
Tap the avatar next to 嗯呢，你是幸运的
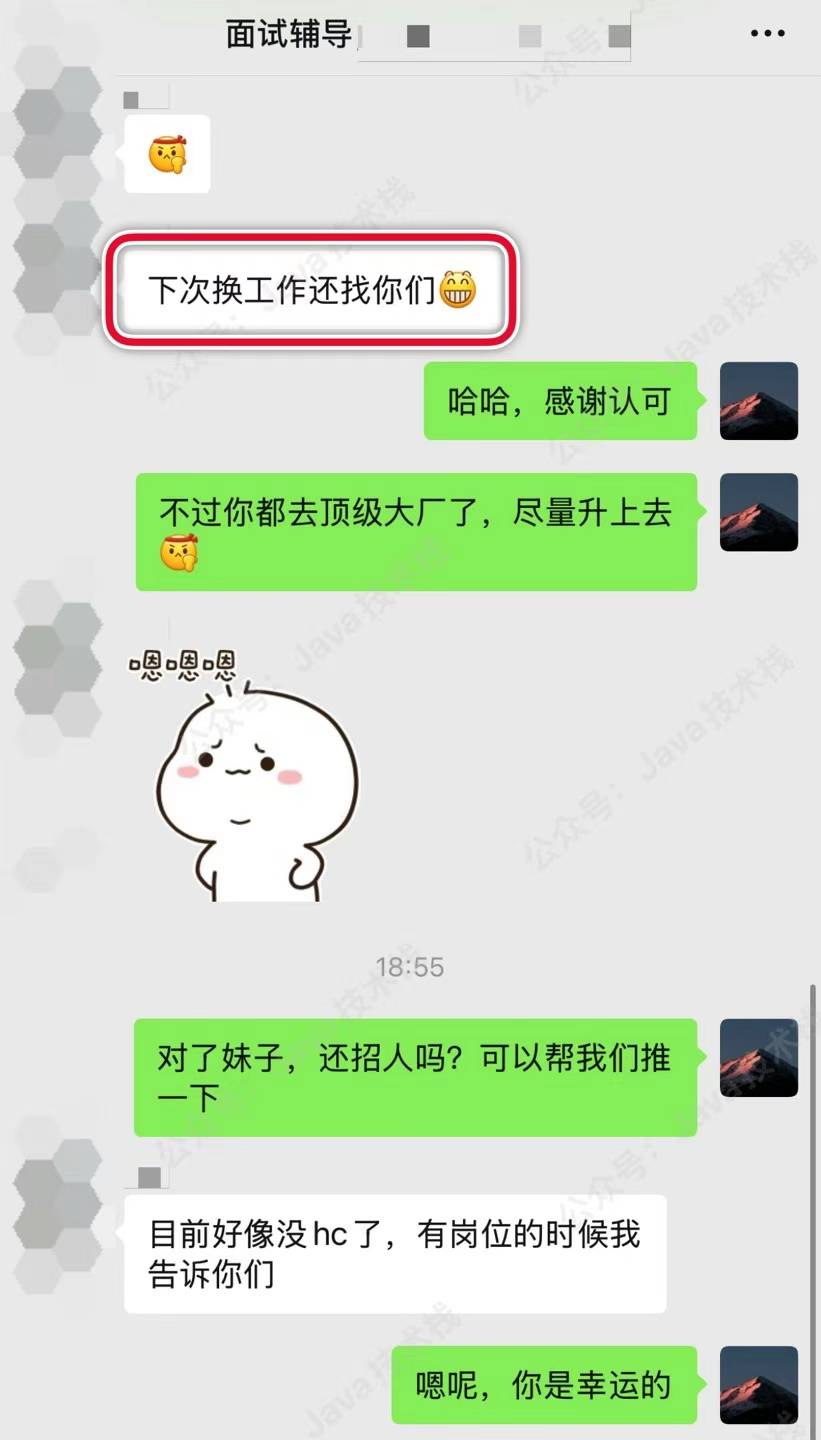coord(758,1385)
